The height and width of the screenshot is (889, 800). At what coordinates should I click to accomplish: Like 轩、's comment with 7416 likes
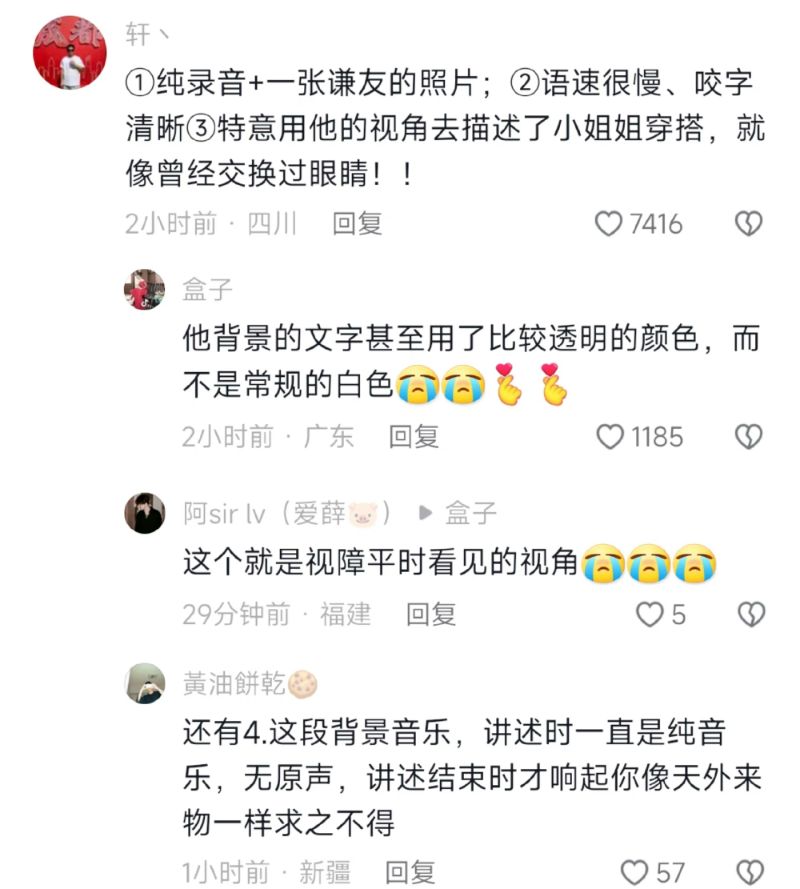pos(609,223)
